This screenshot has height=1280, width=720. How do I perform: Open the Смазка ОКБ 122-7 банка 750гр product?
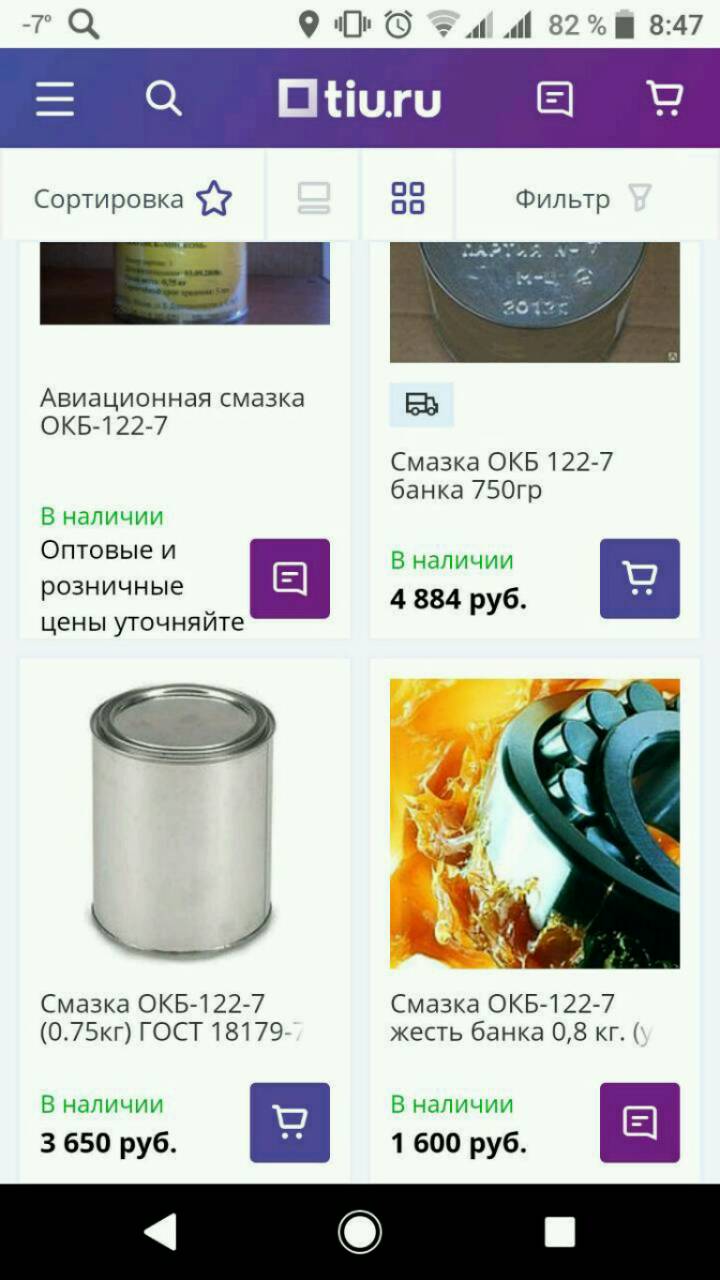click(x=501, y=476)
